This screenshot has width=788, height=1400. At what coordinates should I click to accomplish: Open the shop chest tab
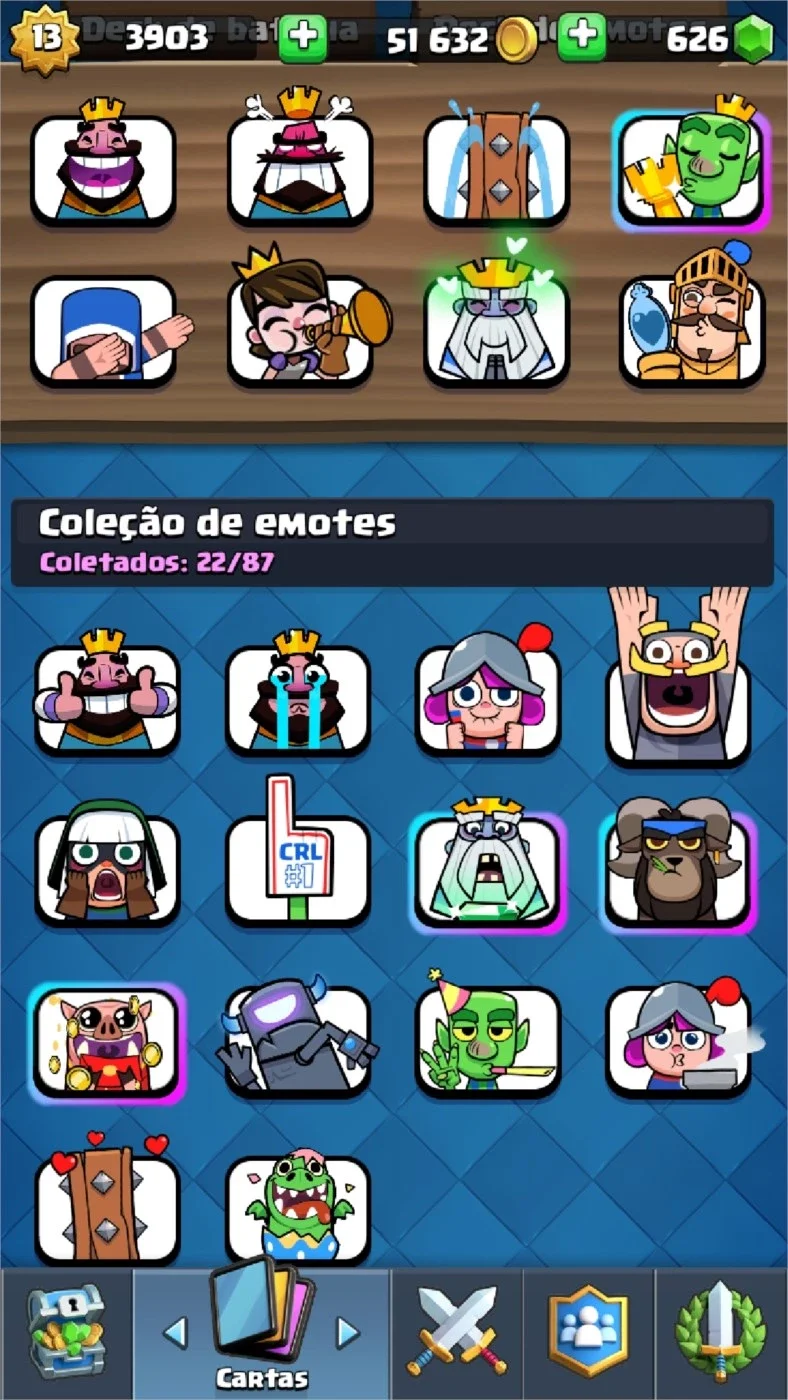pyautogui.click(x=64, y=1334)
